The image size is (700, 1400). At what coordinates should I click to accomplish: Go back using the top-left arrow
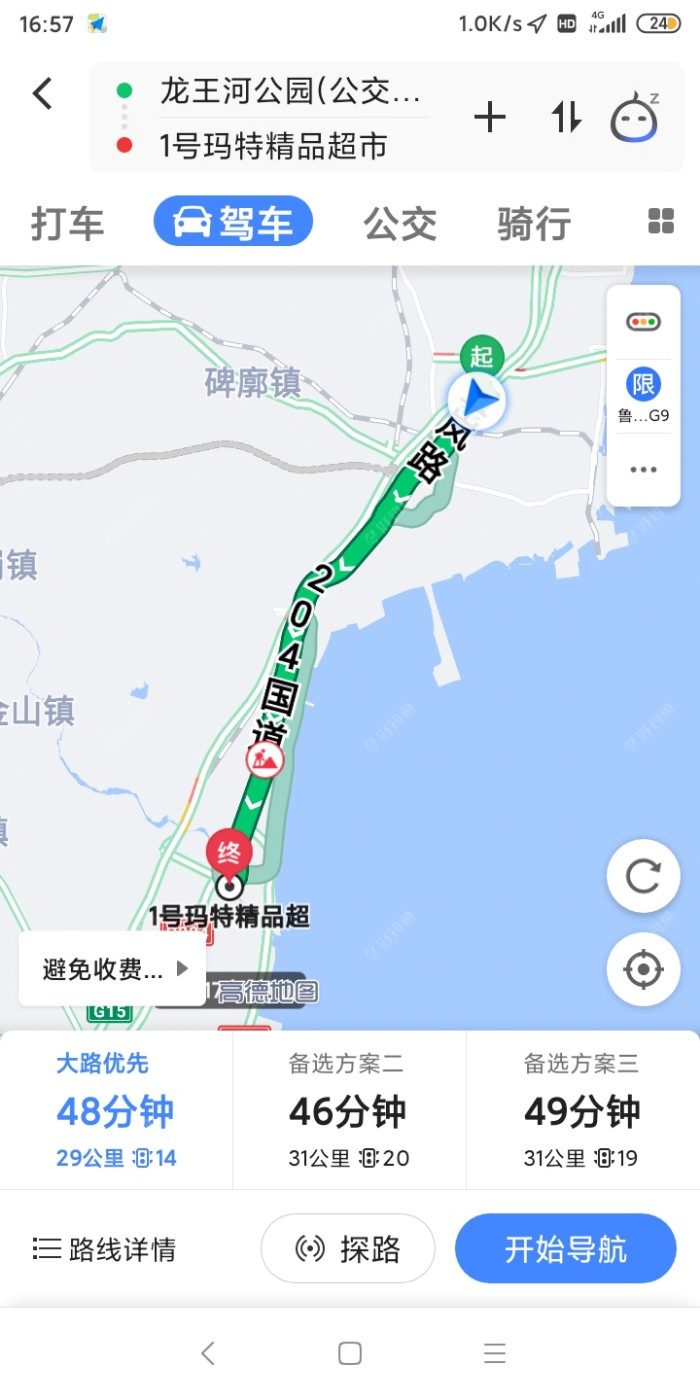point(42,94)
